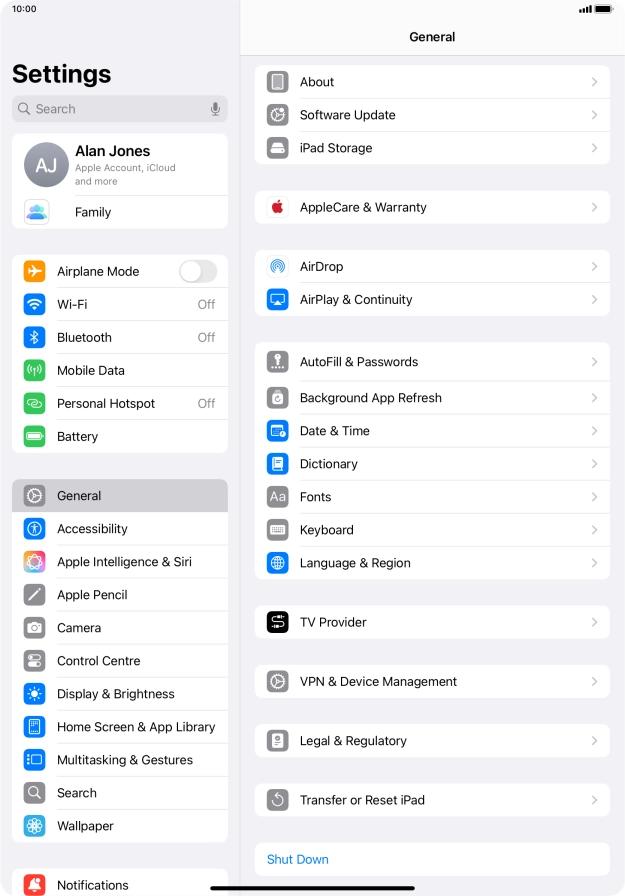Open Software Update
The height and width of the screenshot is (896, 625).
point(432,115)
